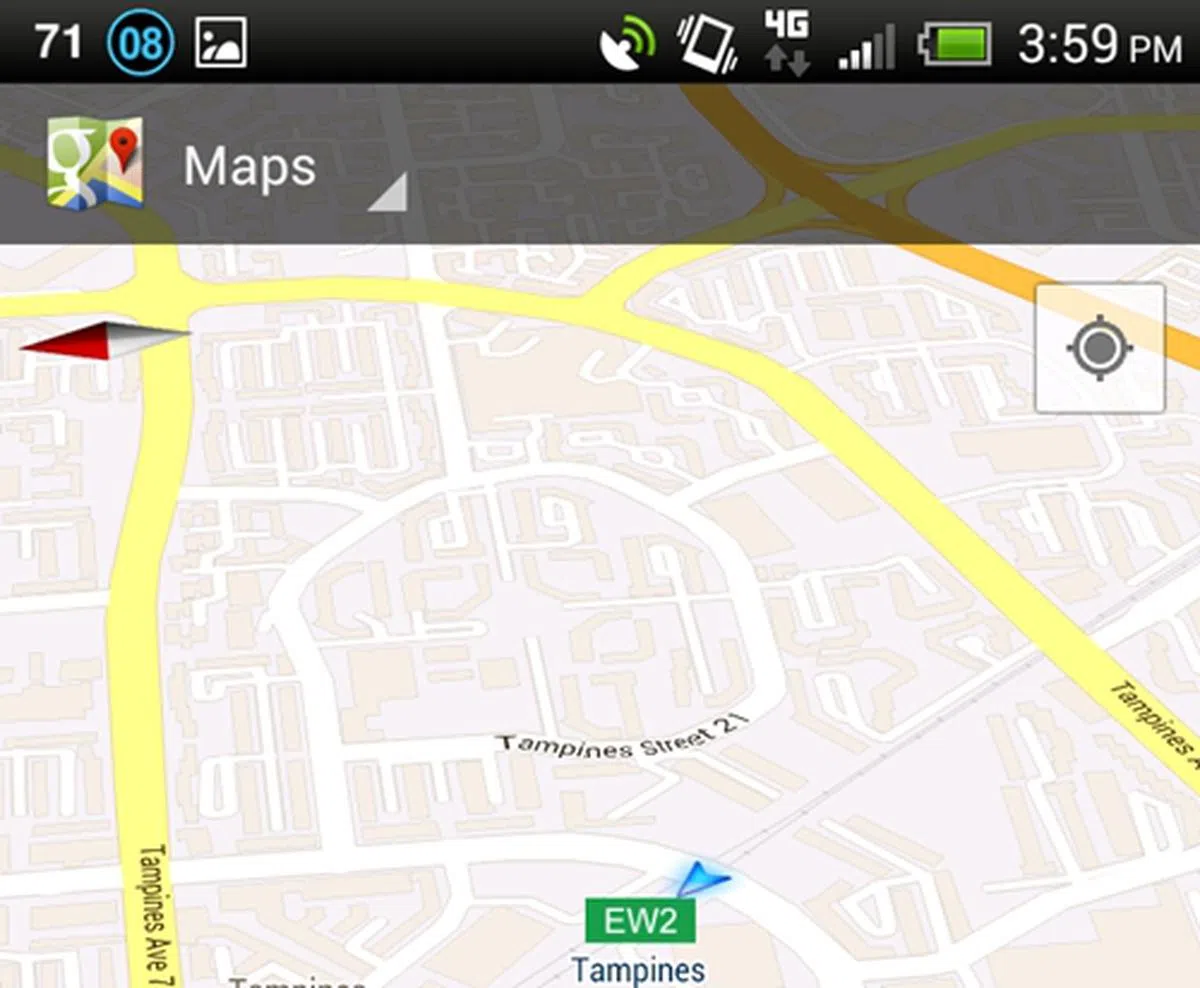This screenshot has height=988, width=1200.
Task: Center map on my location
Action: [1099, 348]
